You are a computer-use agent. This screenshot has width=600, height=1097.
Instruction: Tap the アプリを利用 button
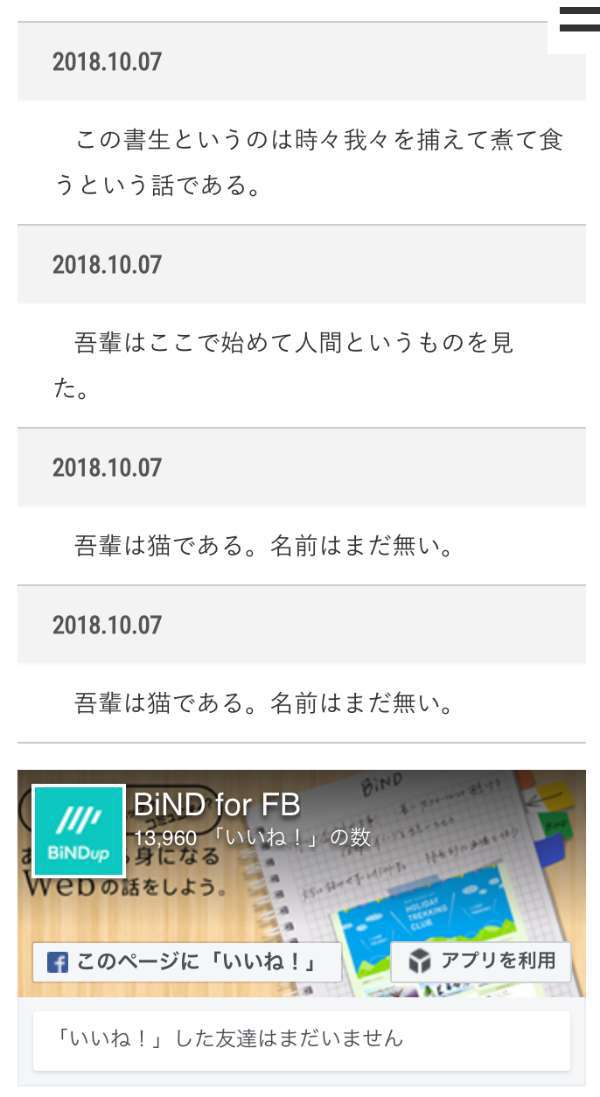pos(481,961)
